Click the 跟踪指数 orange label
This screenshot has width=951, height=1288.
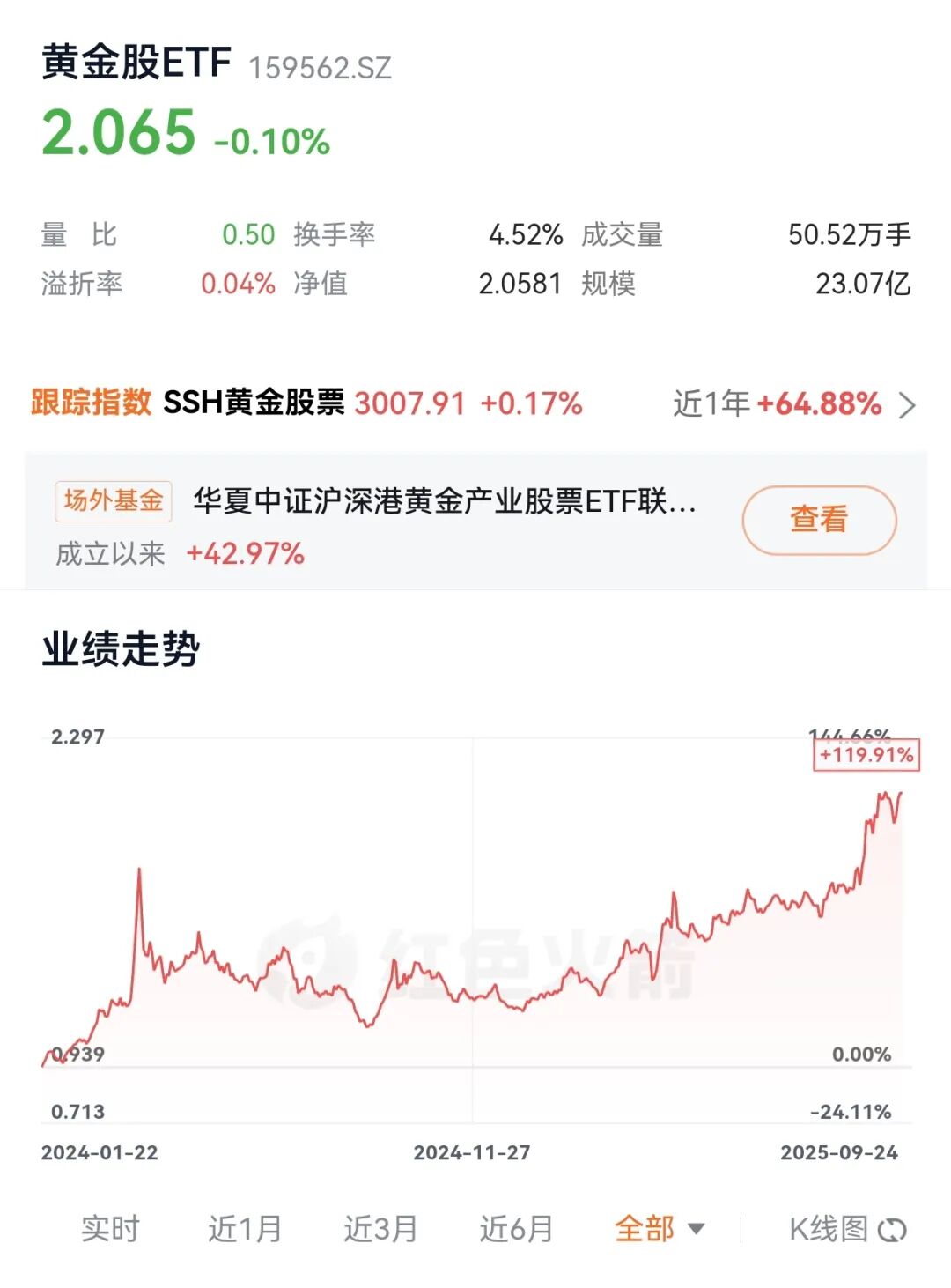[x=91, y=404]
